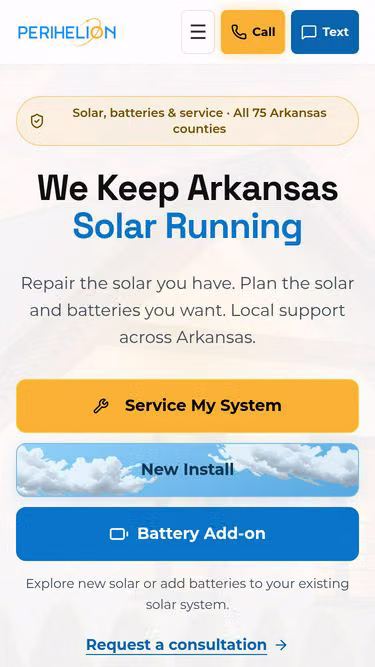Select Battery Add-on

coord(188,534)
